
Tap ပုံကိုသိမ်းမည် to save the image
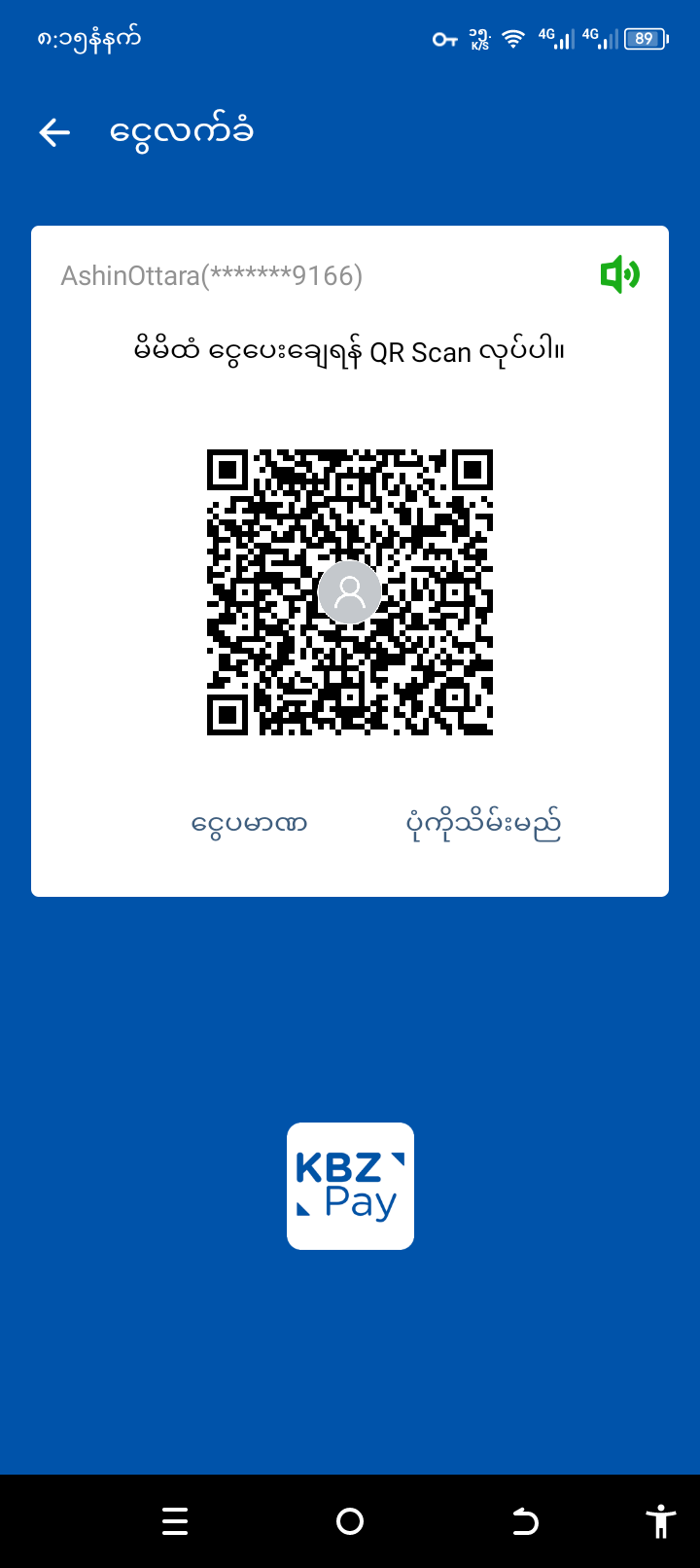[x=483, y=825]
